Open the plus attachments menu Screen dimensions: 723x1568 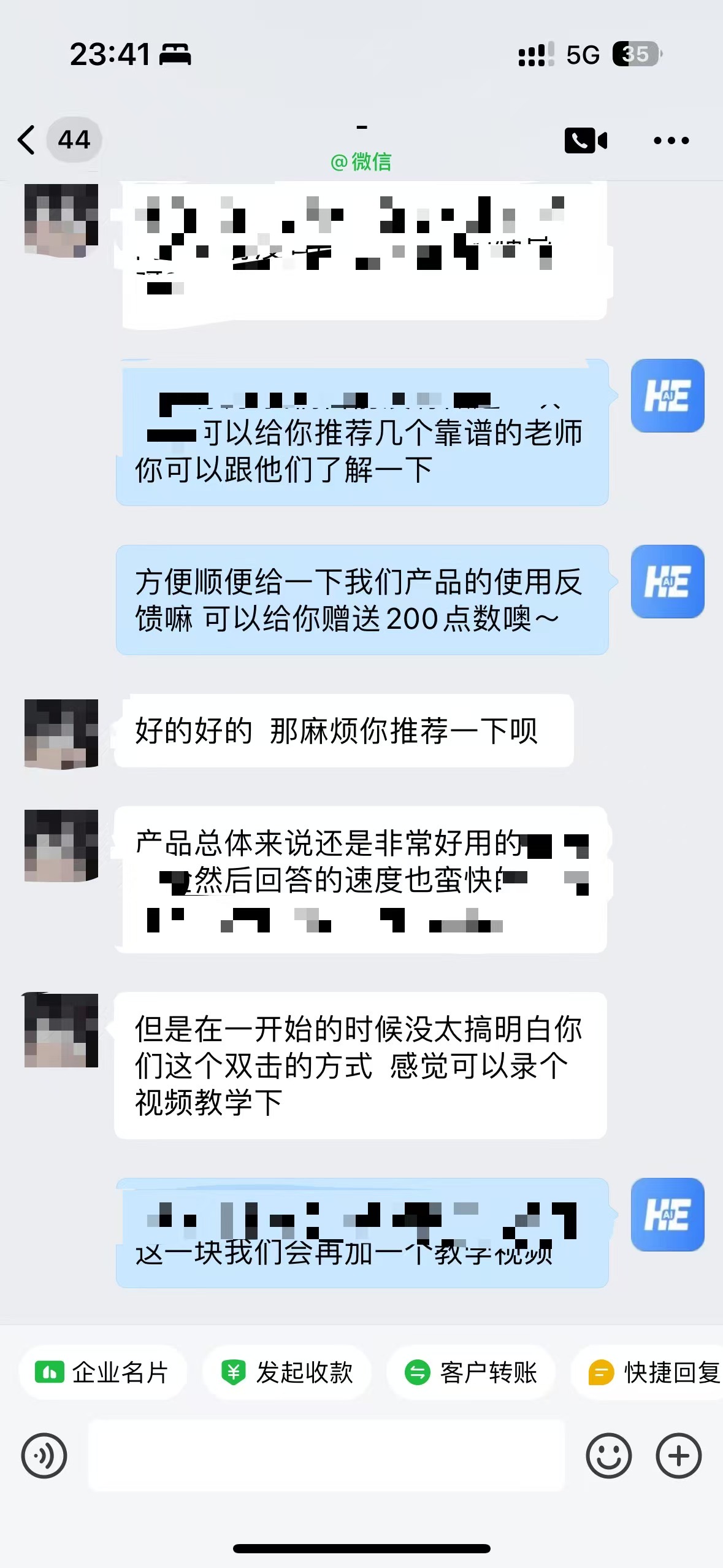point(678,1455)
